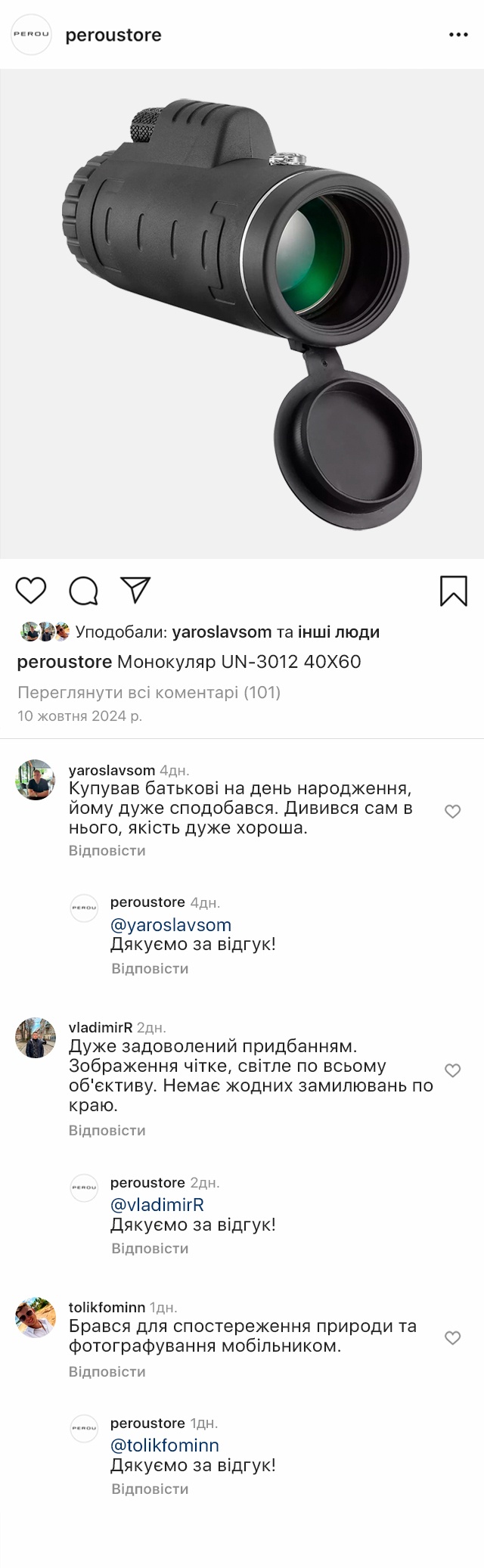This screenshot has width=484, height=1568.
Task: Like the monocular post
Action: pyautogui.click(x=31, y=591)
